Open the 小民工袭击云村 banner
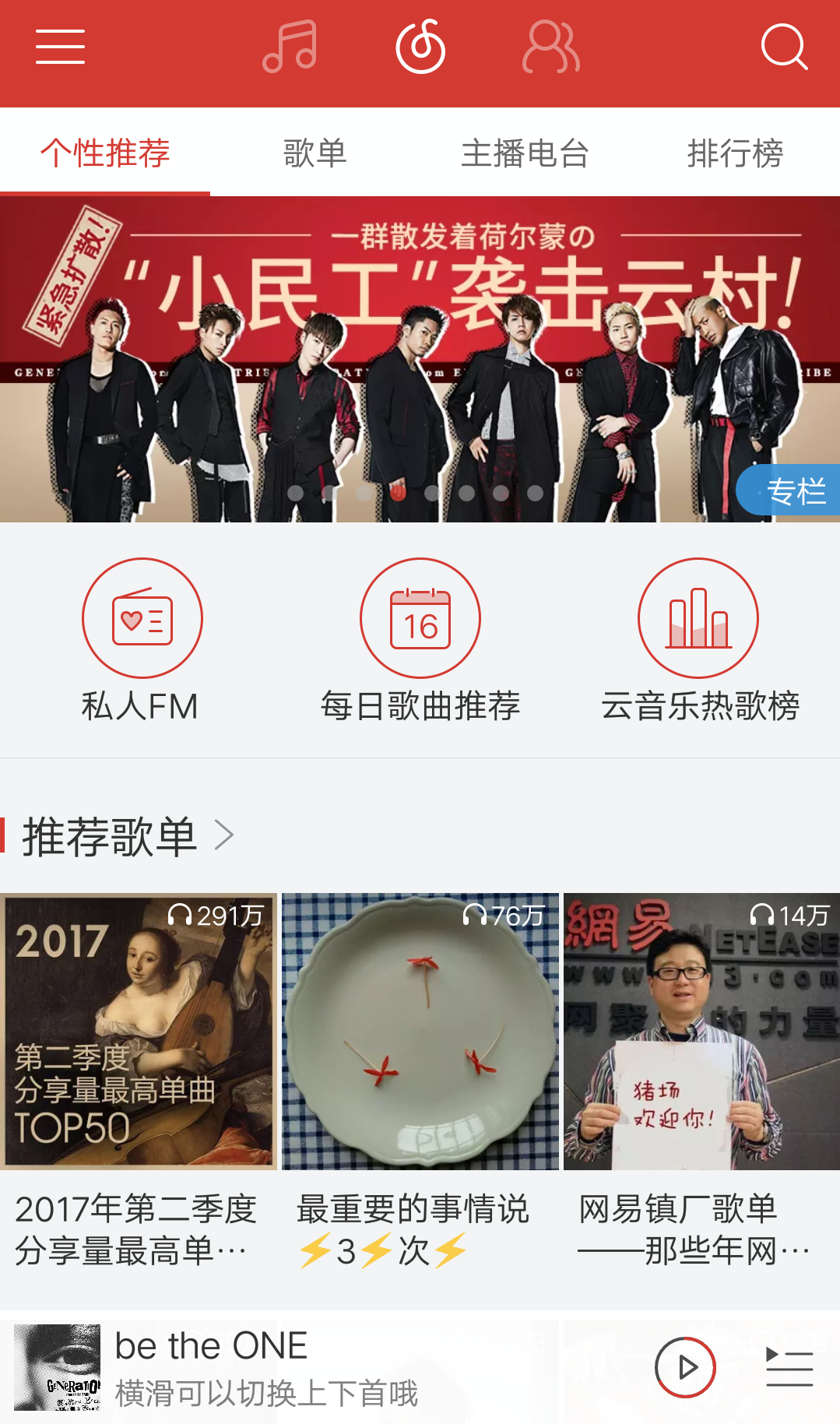 (x=420, y=358)
